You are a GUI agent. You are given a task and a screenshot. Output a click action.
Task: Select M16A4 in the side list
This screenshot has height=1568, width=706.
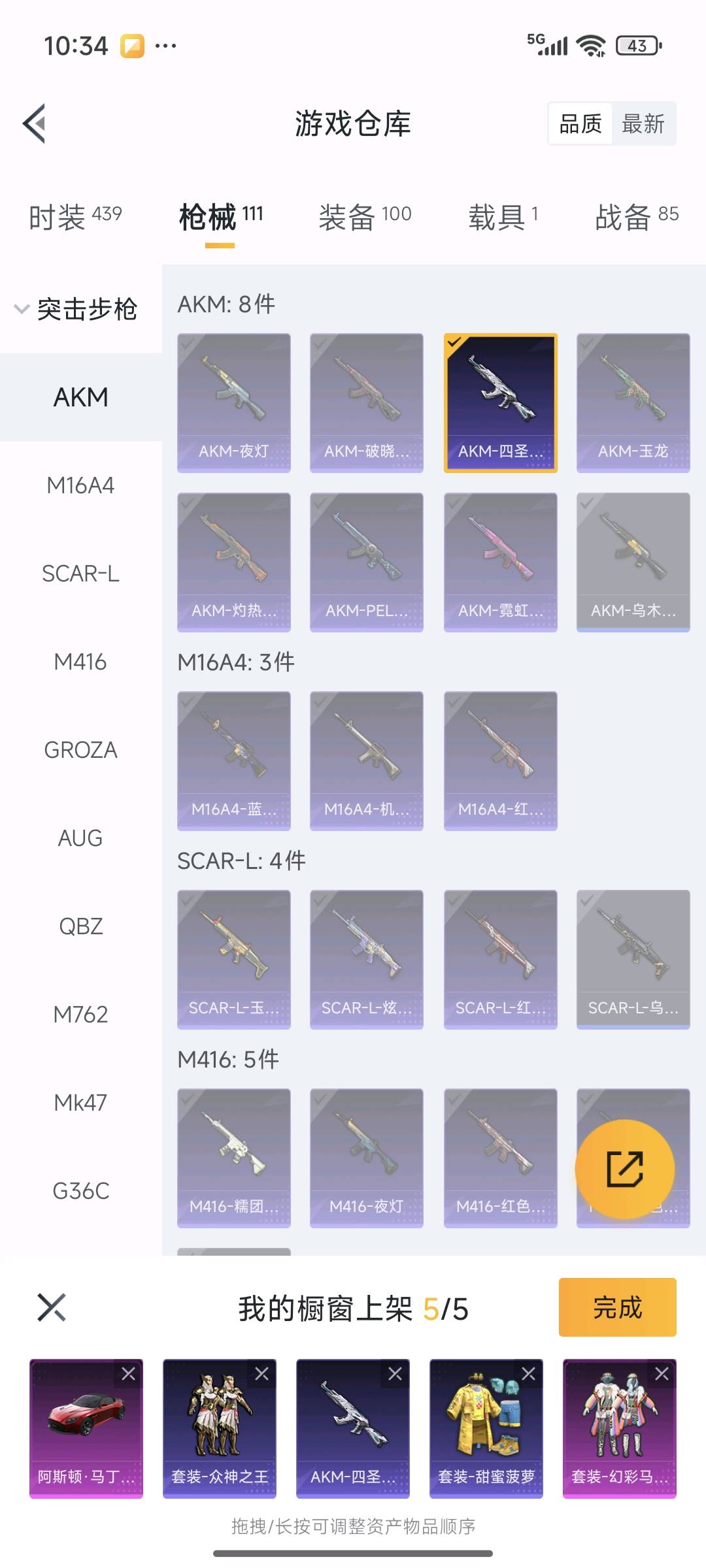click(x=80, y=485)
